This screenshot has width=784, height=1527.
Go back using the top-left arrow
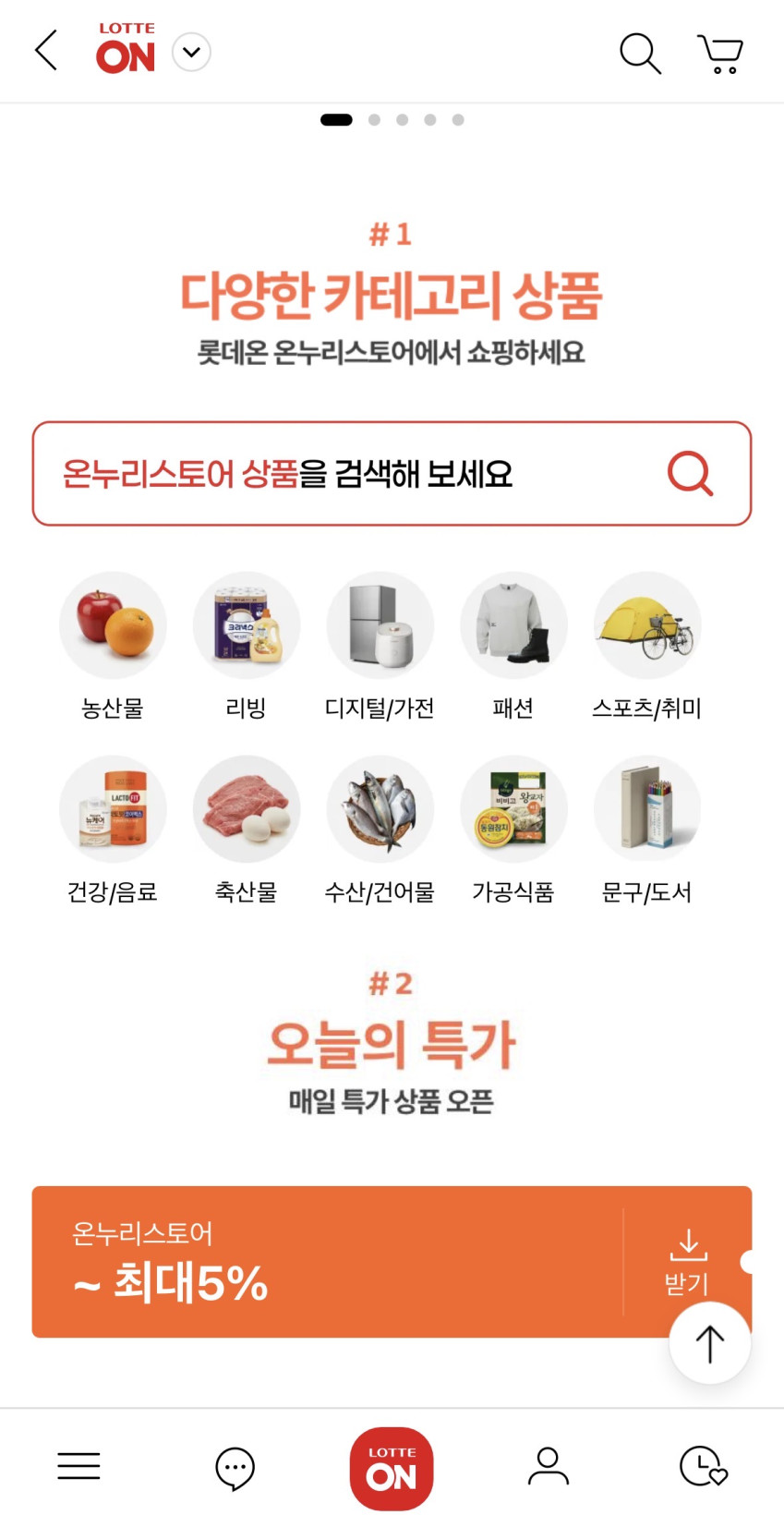coord(46,51)
